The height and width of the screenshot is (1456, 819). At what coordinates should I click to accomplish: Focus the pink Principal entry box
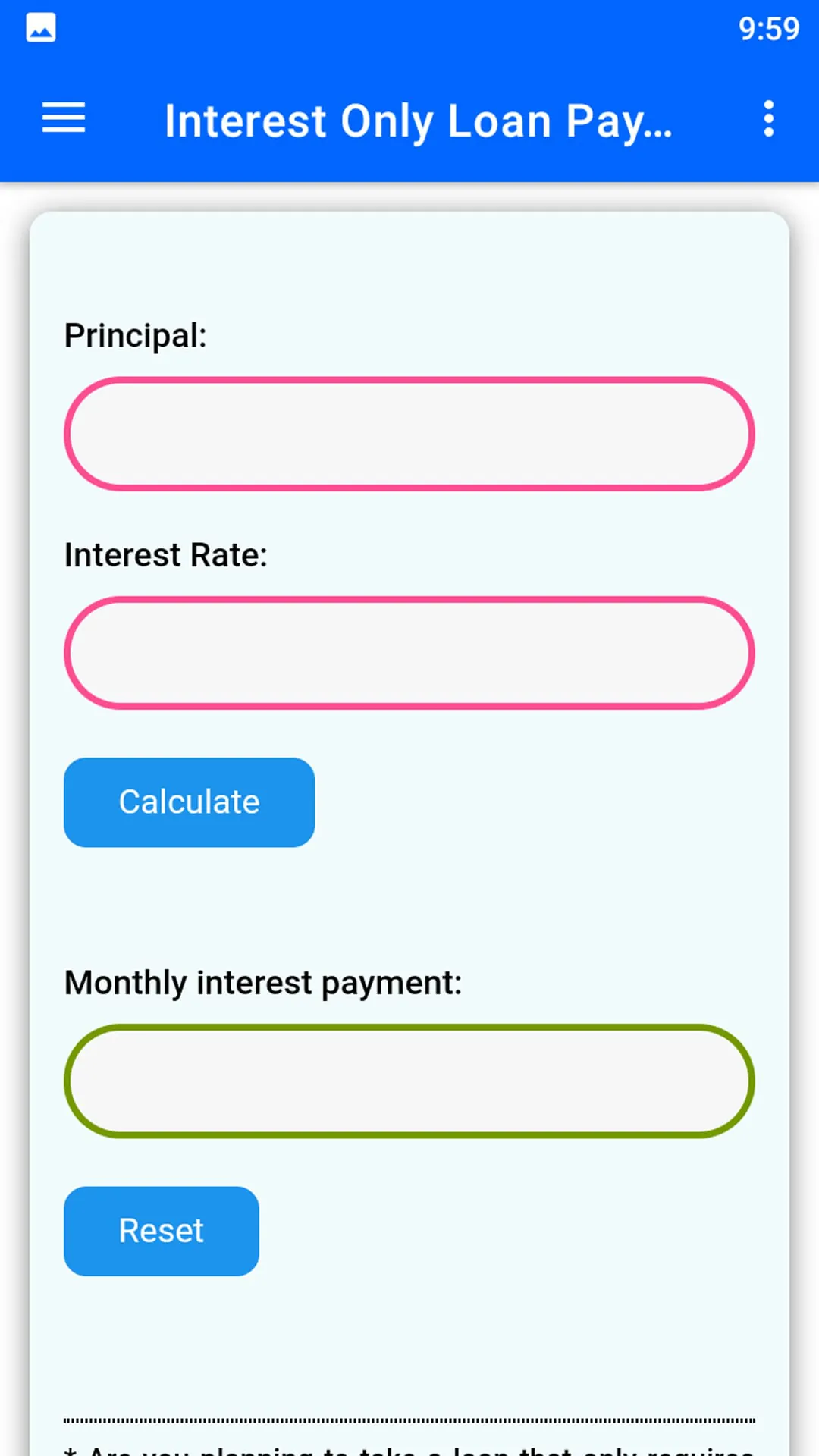point(409,433)
